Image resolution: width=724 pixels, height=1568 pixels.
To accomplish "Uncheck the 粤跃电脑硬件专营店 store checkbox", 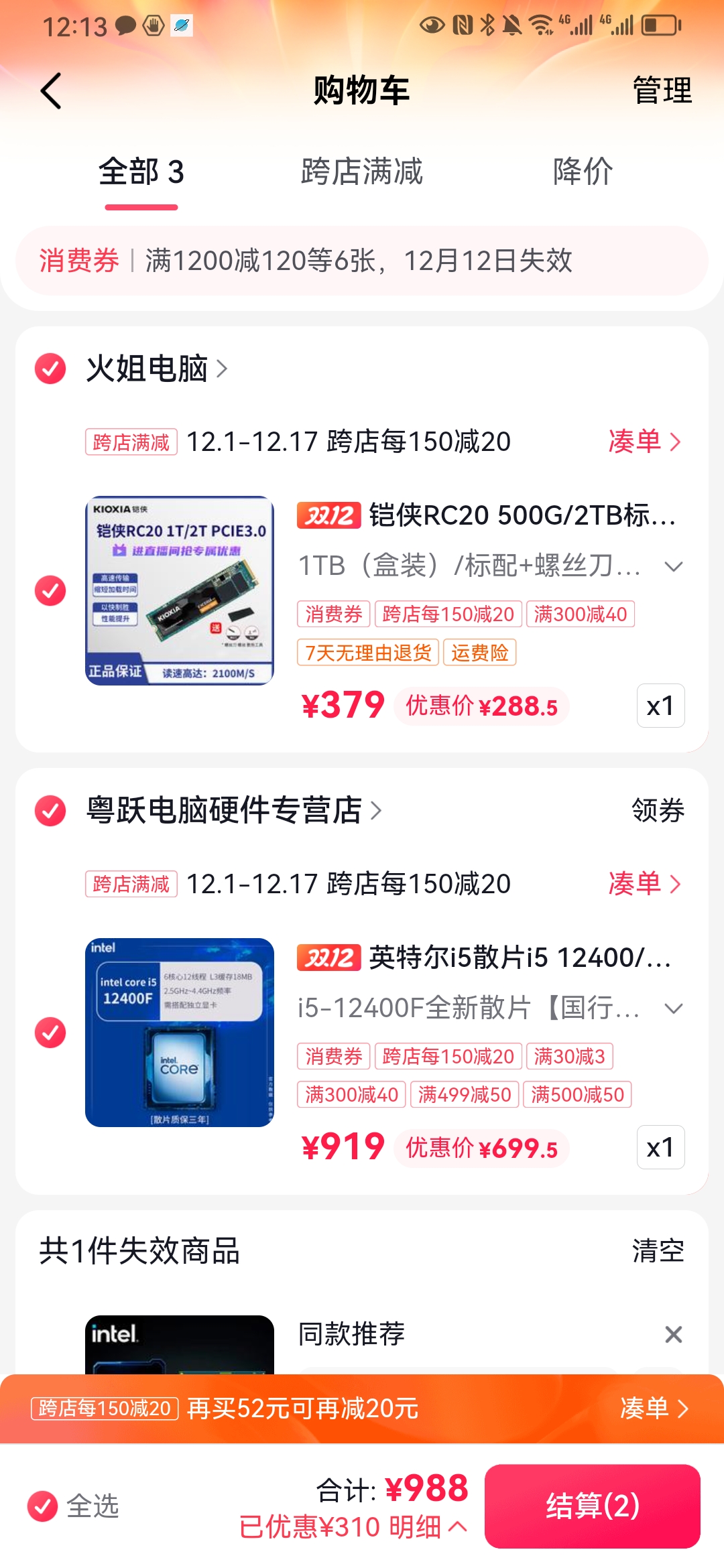I will point(50,810).
